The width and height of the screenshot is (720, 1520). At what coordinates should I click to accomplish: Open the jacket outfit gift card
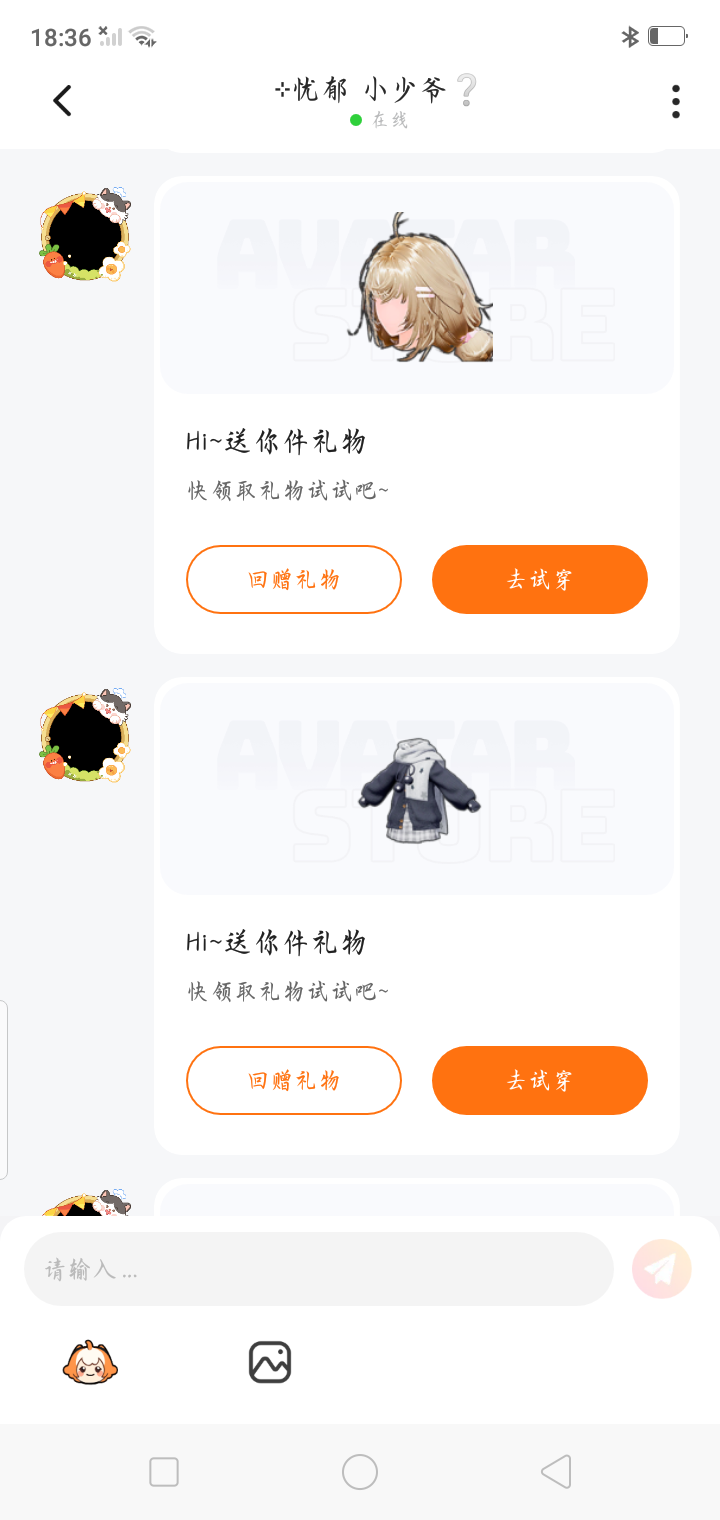click(x=417, y=788)
